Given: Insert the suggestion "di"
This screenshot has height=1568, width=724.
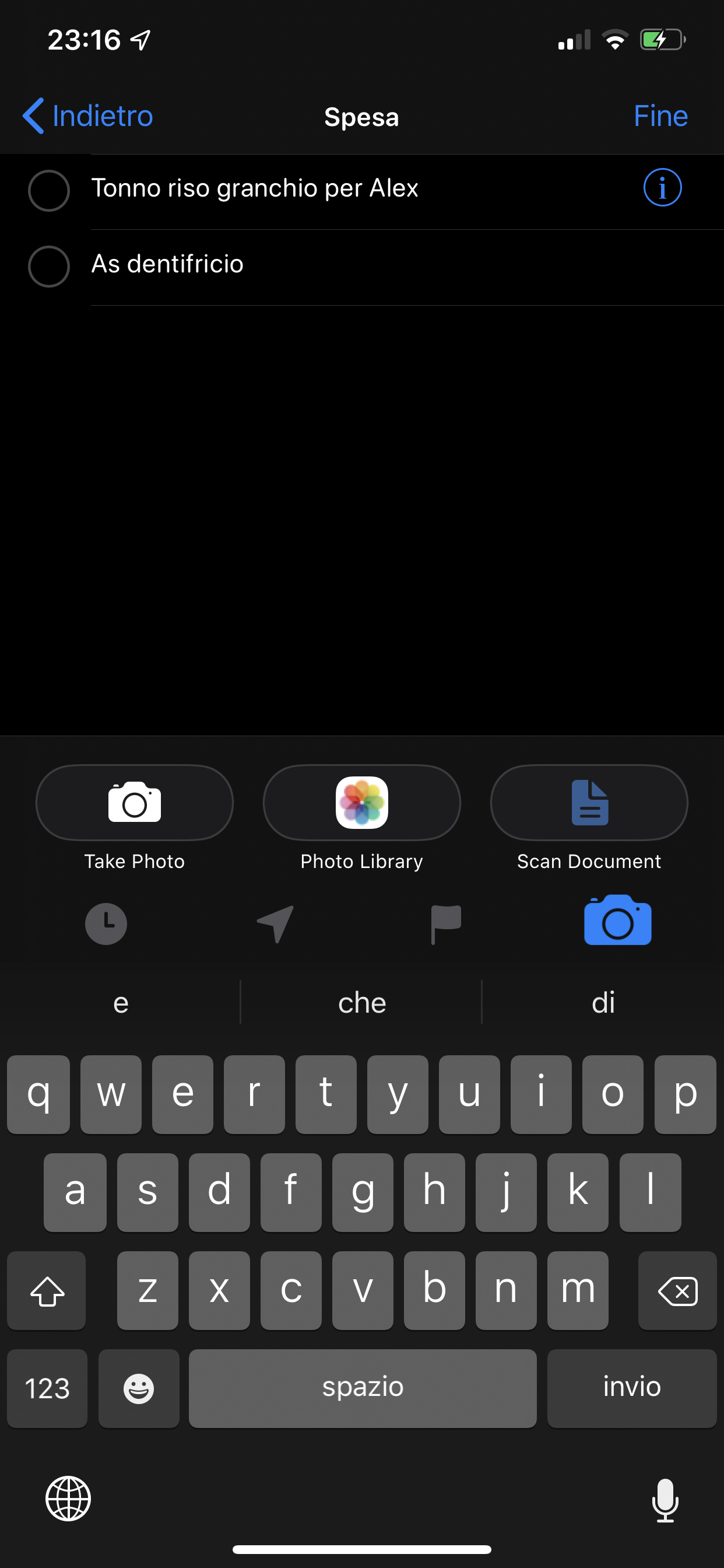Looking at the screenshot, I should [x=603, y=1002].
